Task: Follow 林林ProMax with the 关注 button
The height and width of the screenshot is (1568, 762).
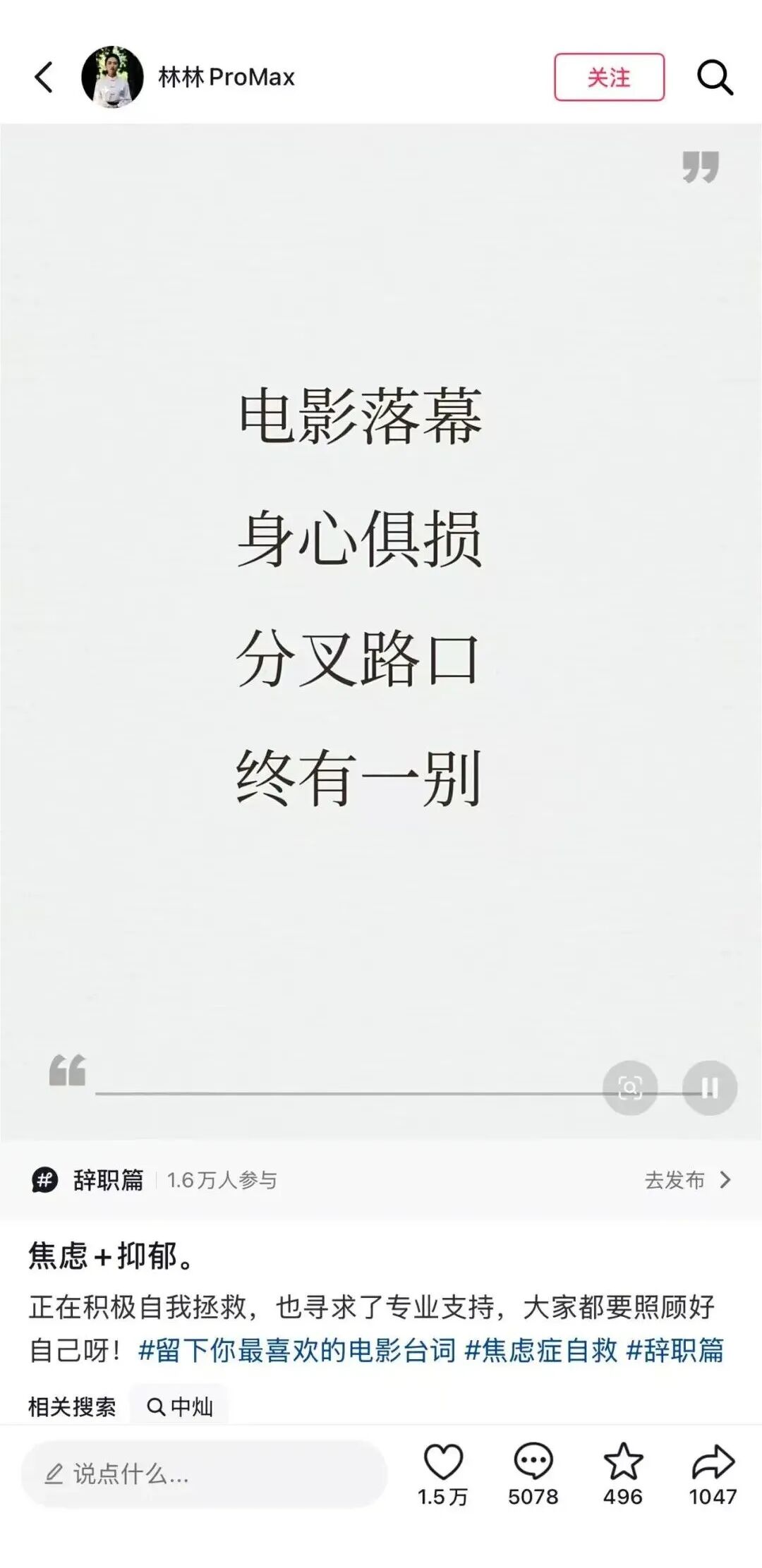Action: [x=609, y=77]
